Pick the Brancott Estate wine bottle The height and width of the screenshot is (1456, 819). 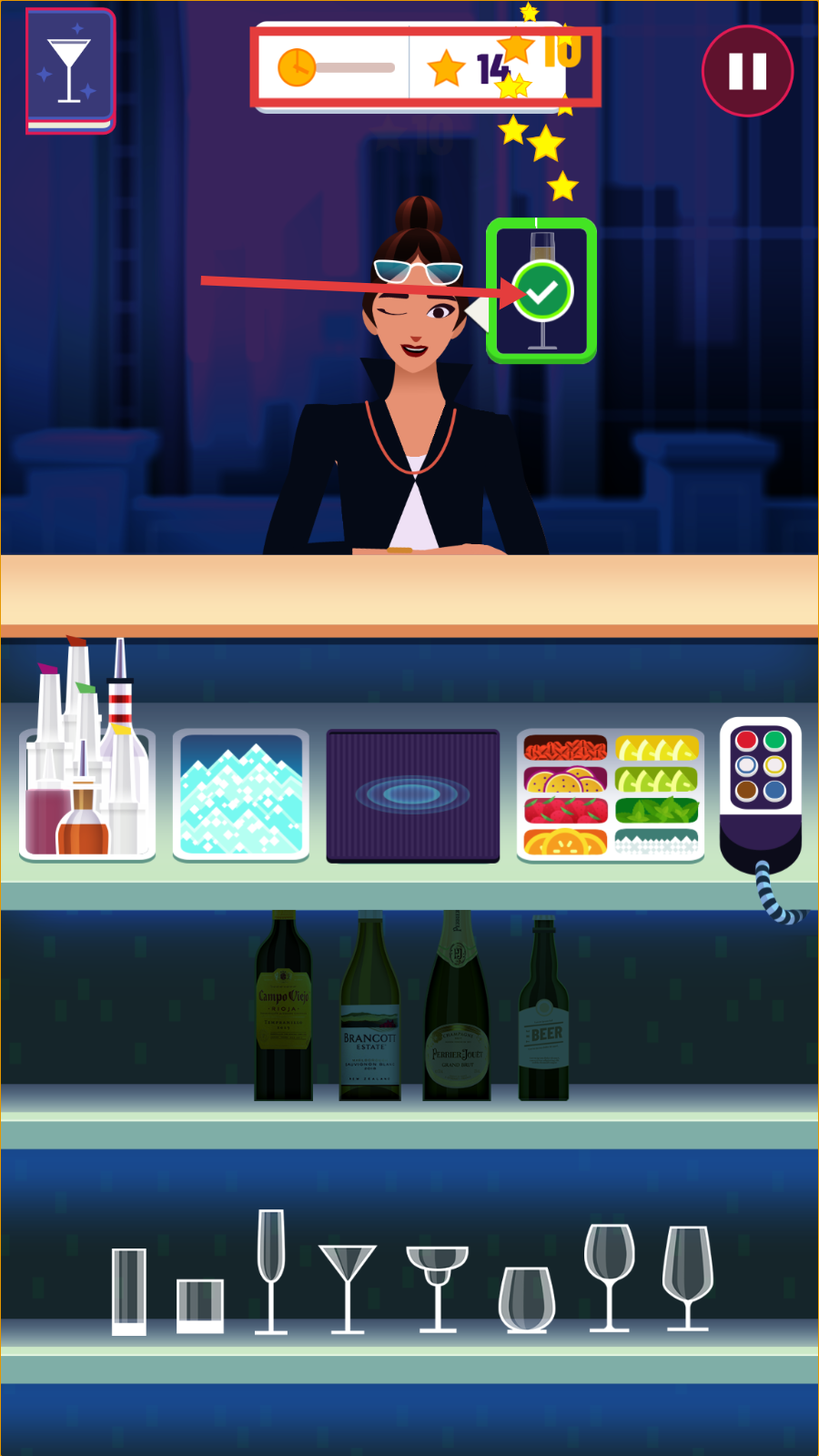click(369, 1010)
